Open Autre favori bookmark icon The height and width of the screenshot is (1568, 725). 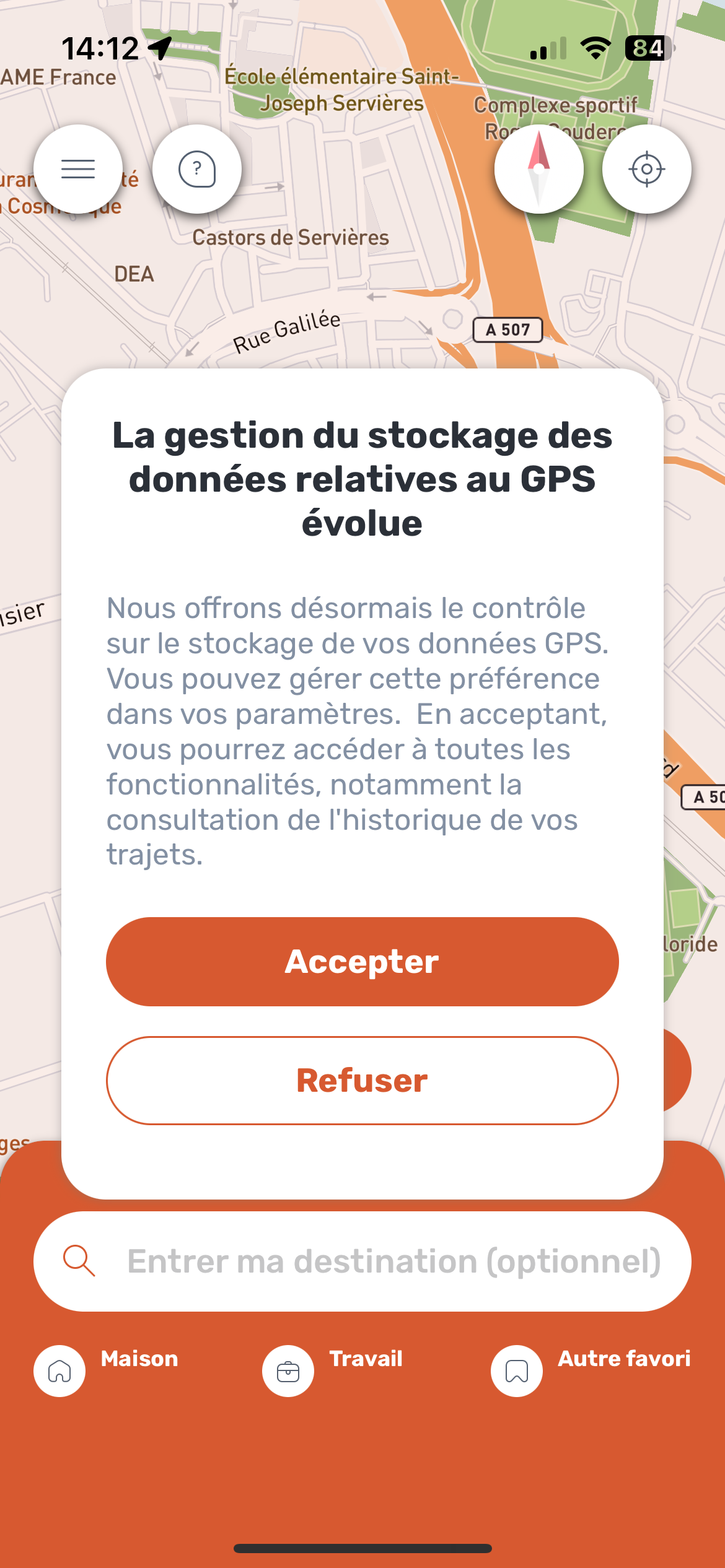pos(516,1370)
